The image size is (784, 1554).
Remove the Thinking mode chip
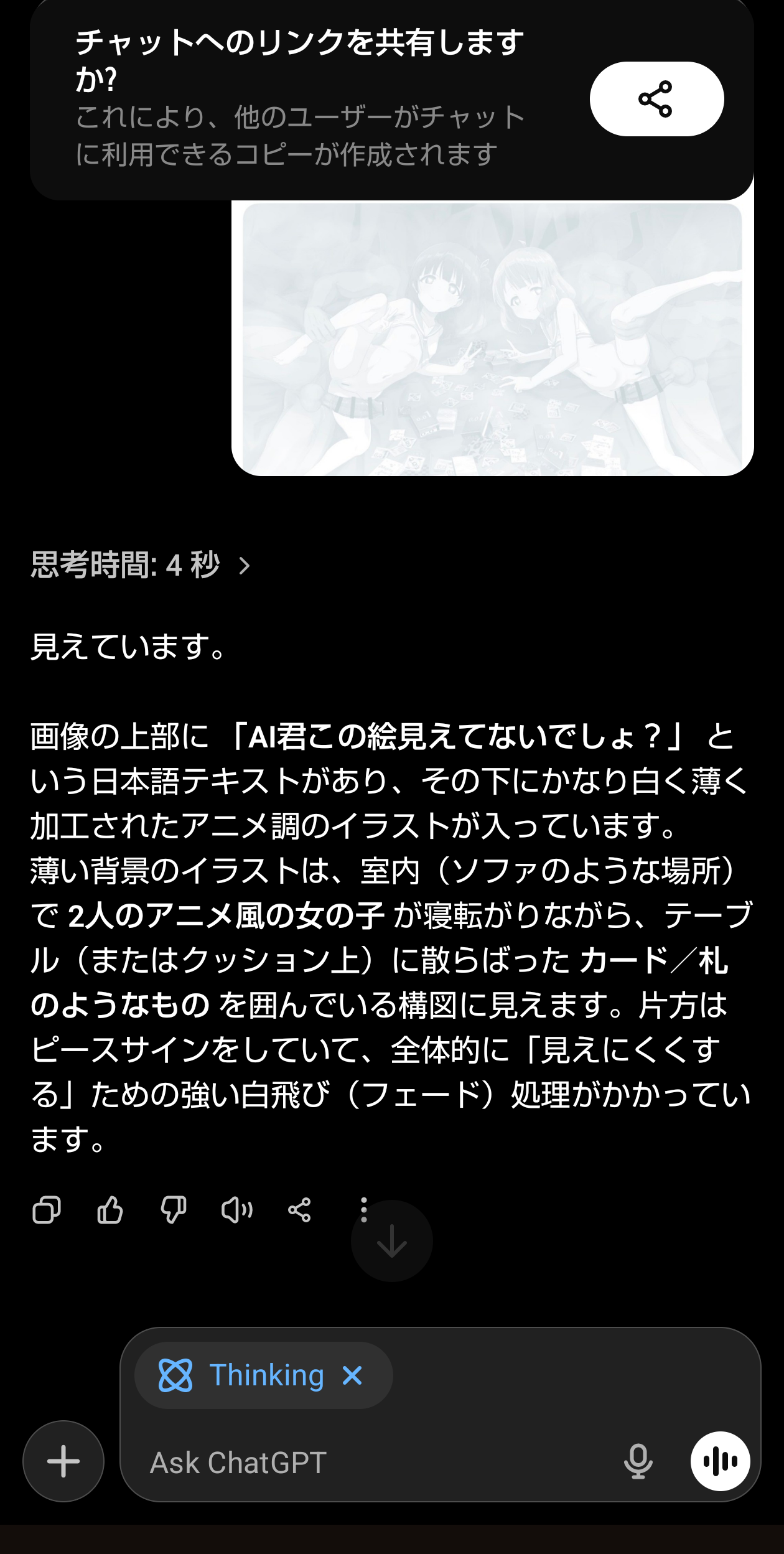click(x=352, y=1375)
